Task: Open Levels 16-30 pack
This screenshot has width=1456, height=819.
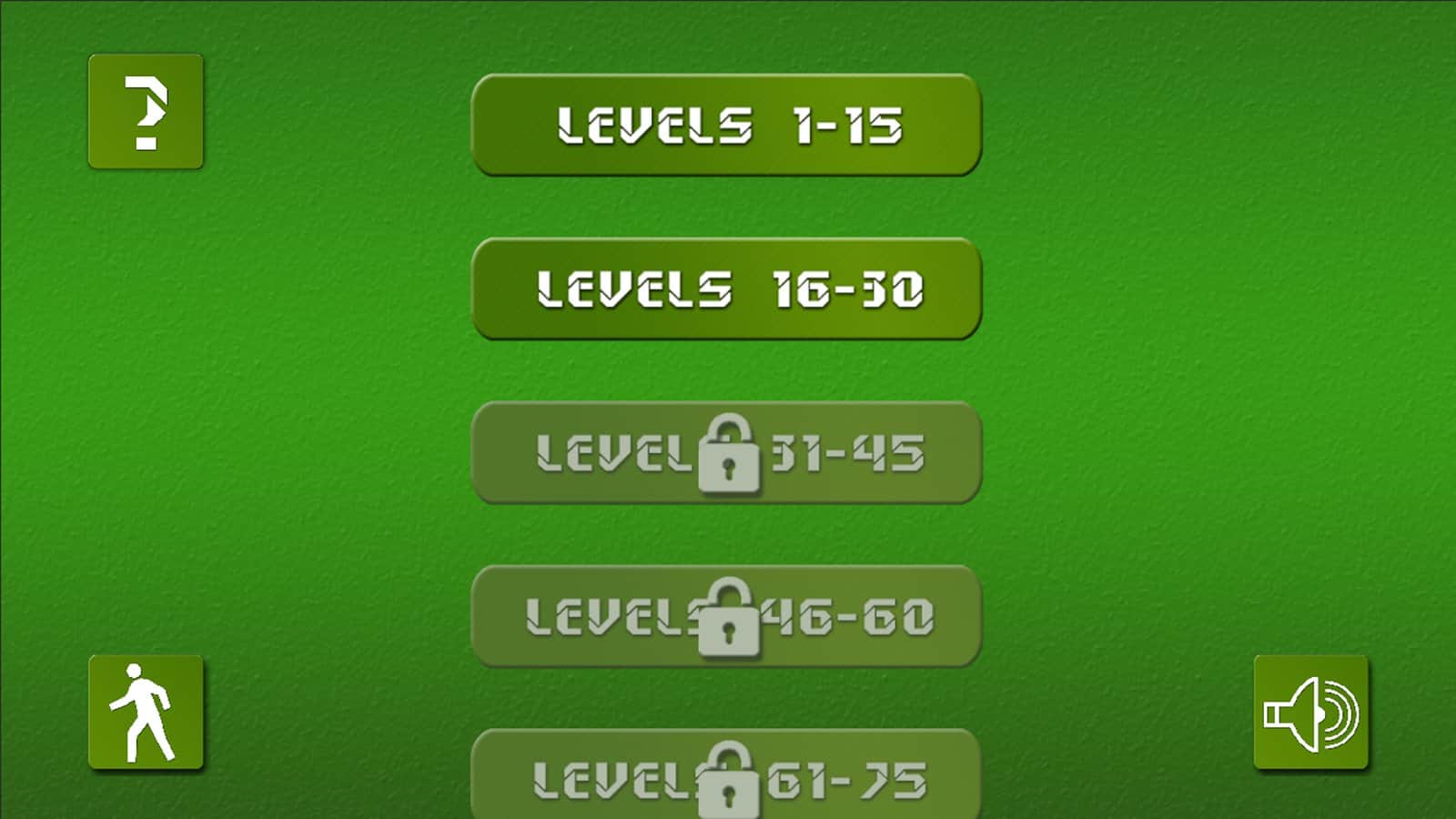Action: tap(726, 288)
